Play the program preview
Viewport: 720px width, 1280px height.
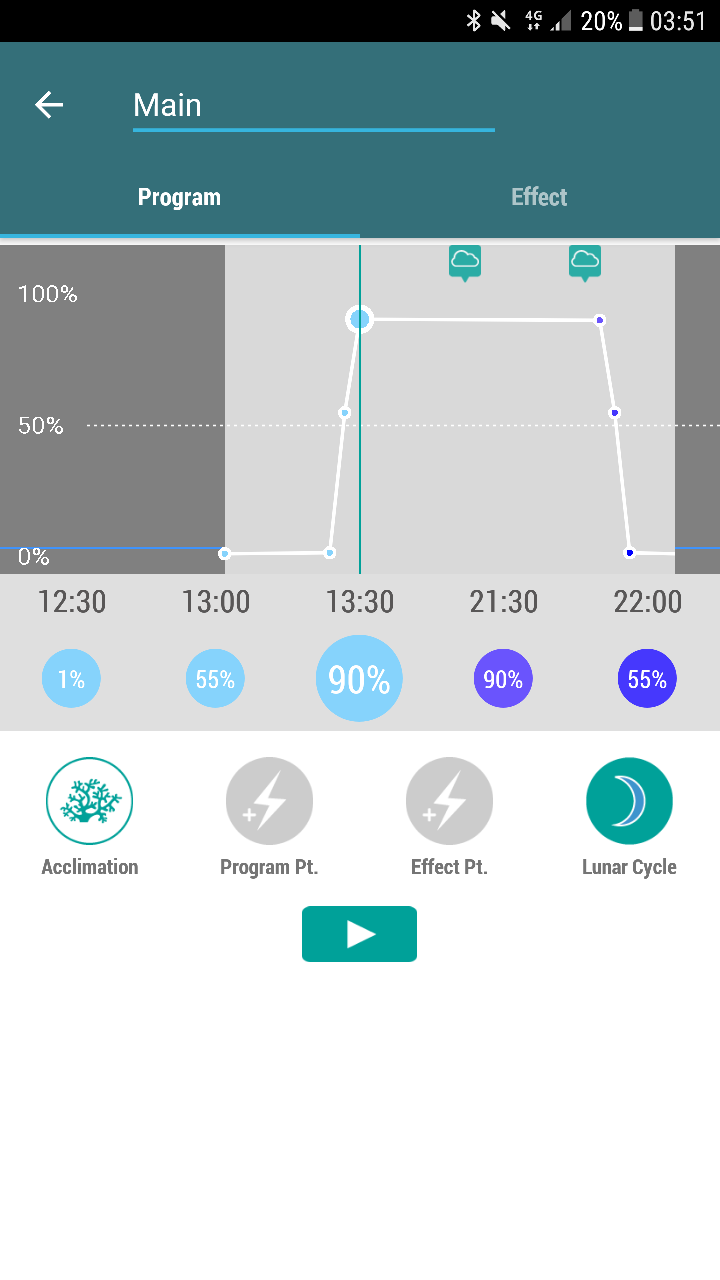(359, 934)
